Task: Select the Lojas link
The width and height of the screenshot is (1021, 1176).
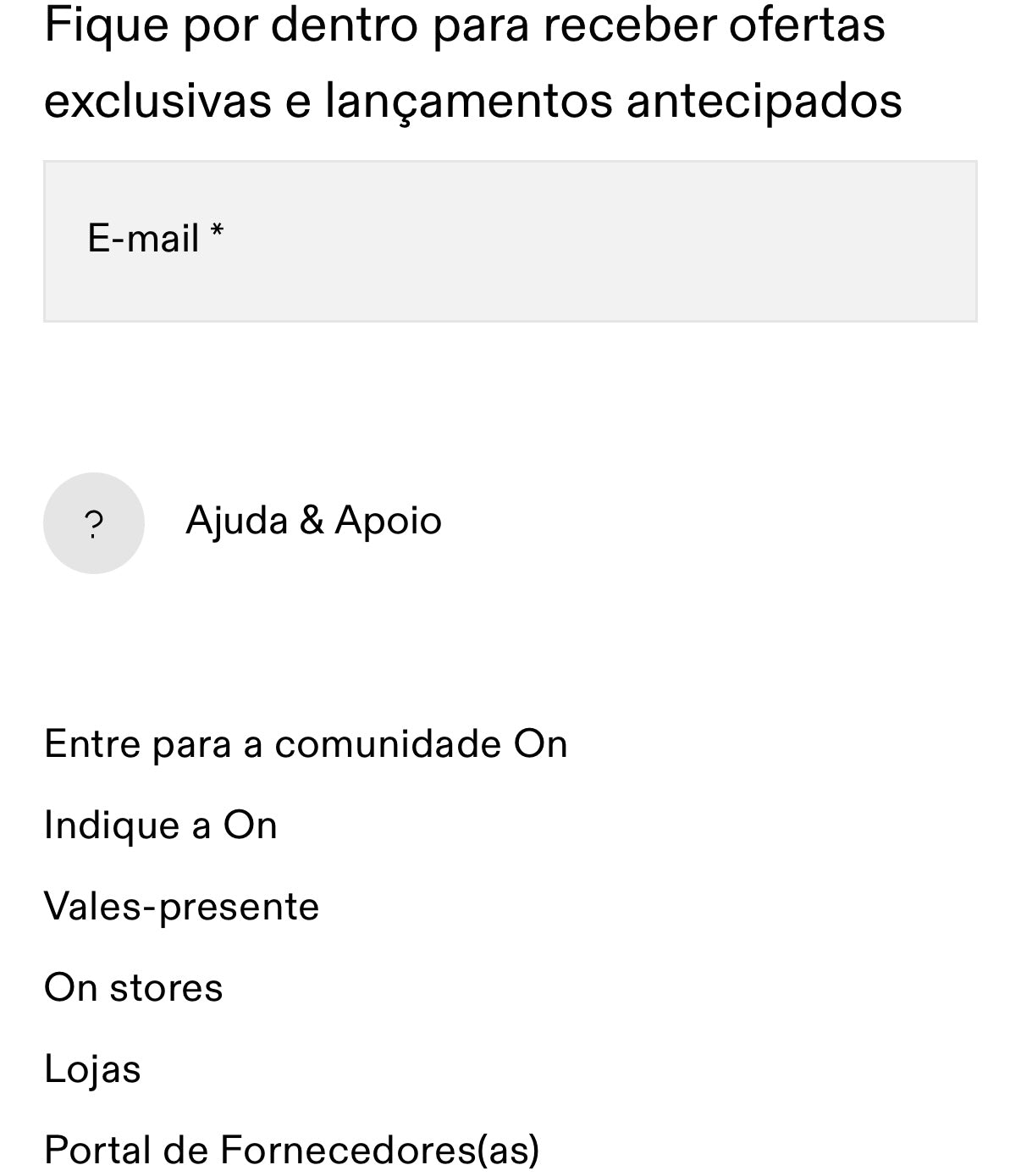Action: (92, 1068)
